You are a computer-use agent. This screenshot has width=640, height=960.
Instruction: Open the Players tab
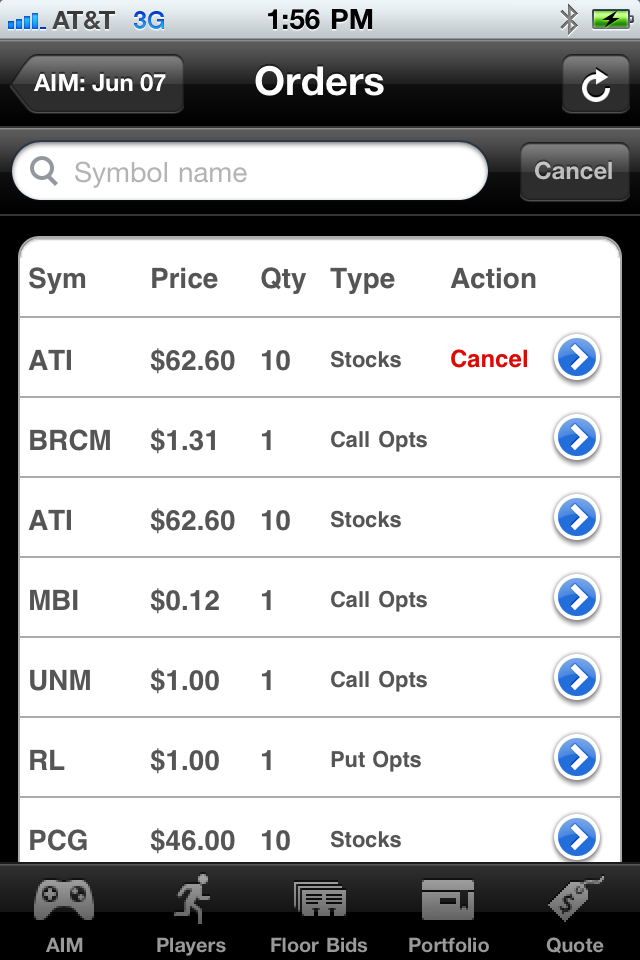coord(191,914)
